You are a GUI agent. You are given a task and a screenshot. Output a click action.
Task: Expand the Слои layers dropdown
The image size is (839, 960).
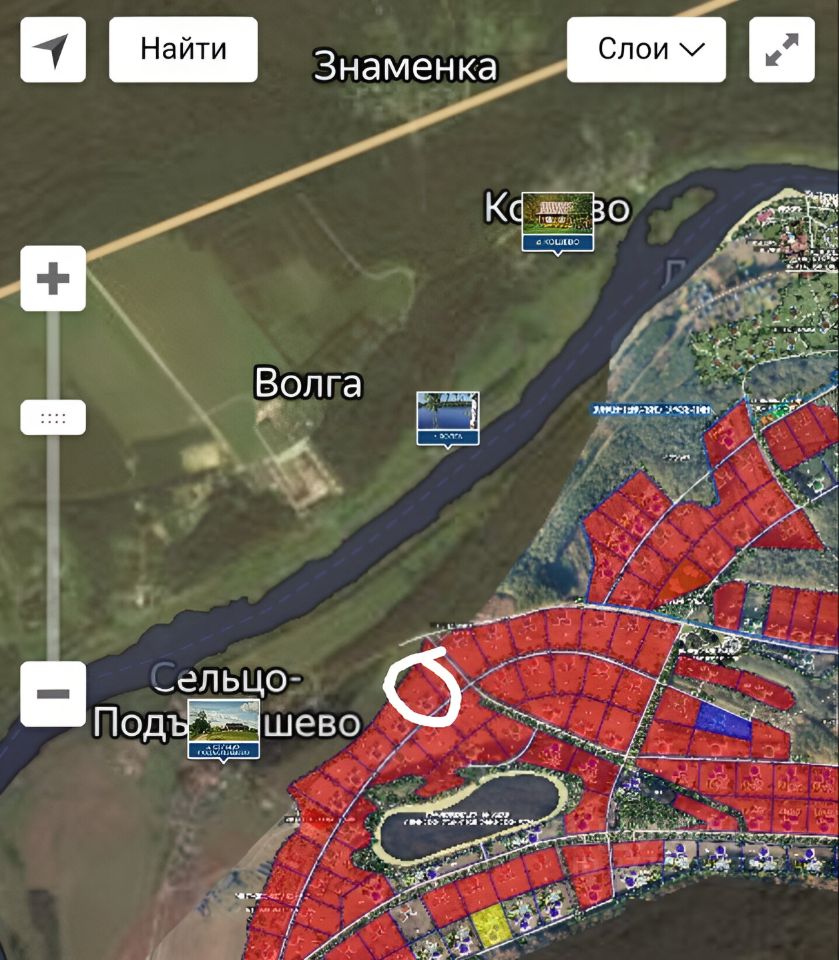[646, 49]
